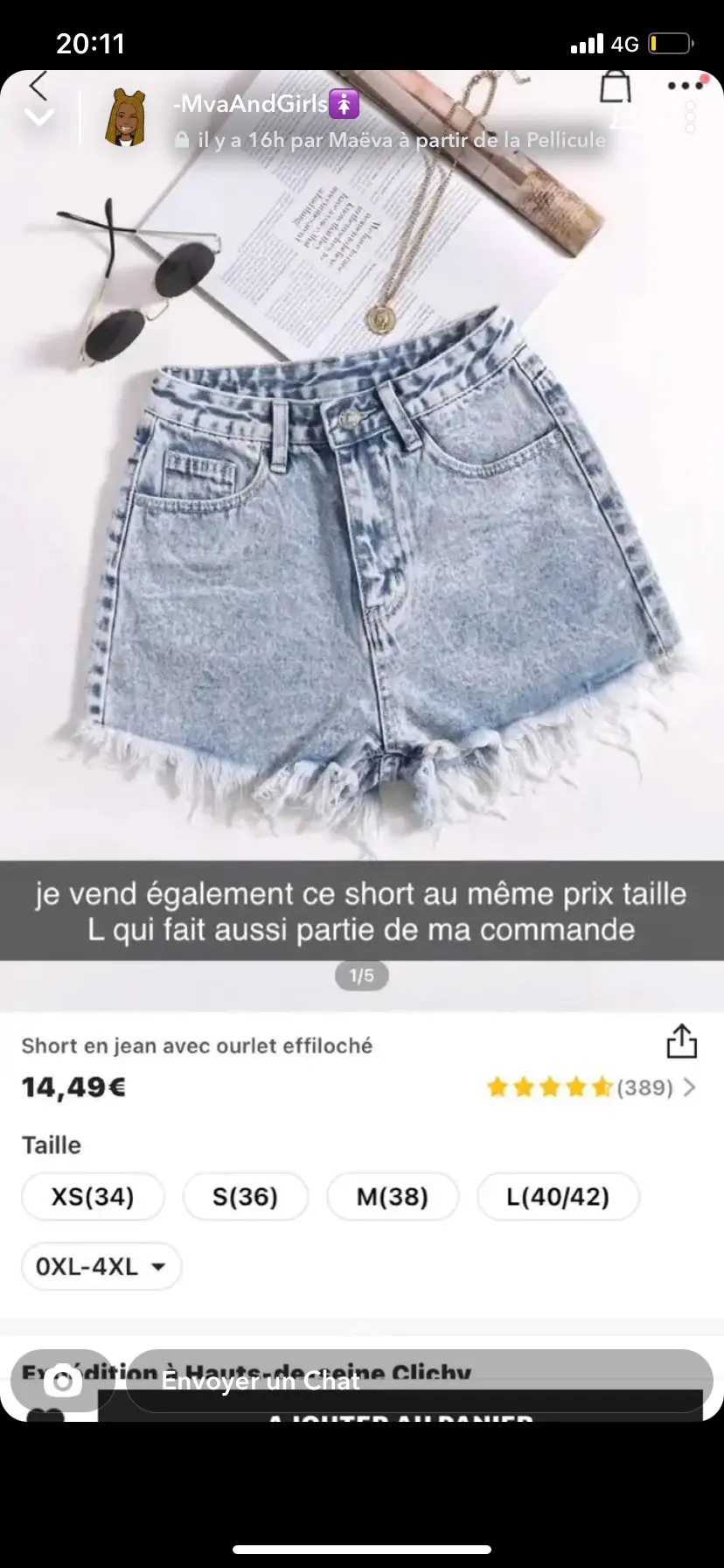Open the camera to reply with a snap
The image size is (724, 1568).
point(62,1380)
